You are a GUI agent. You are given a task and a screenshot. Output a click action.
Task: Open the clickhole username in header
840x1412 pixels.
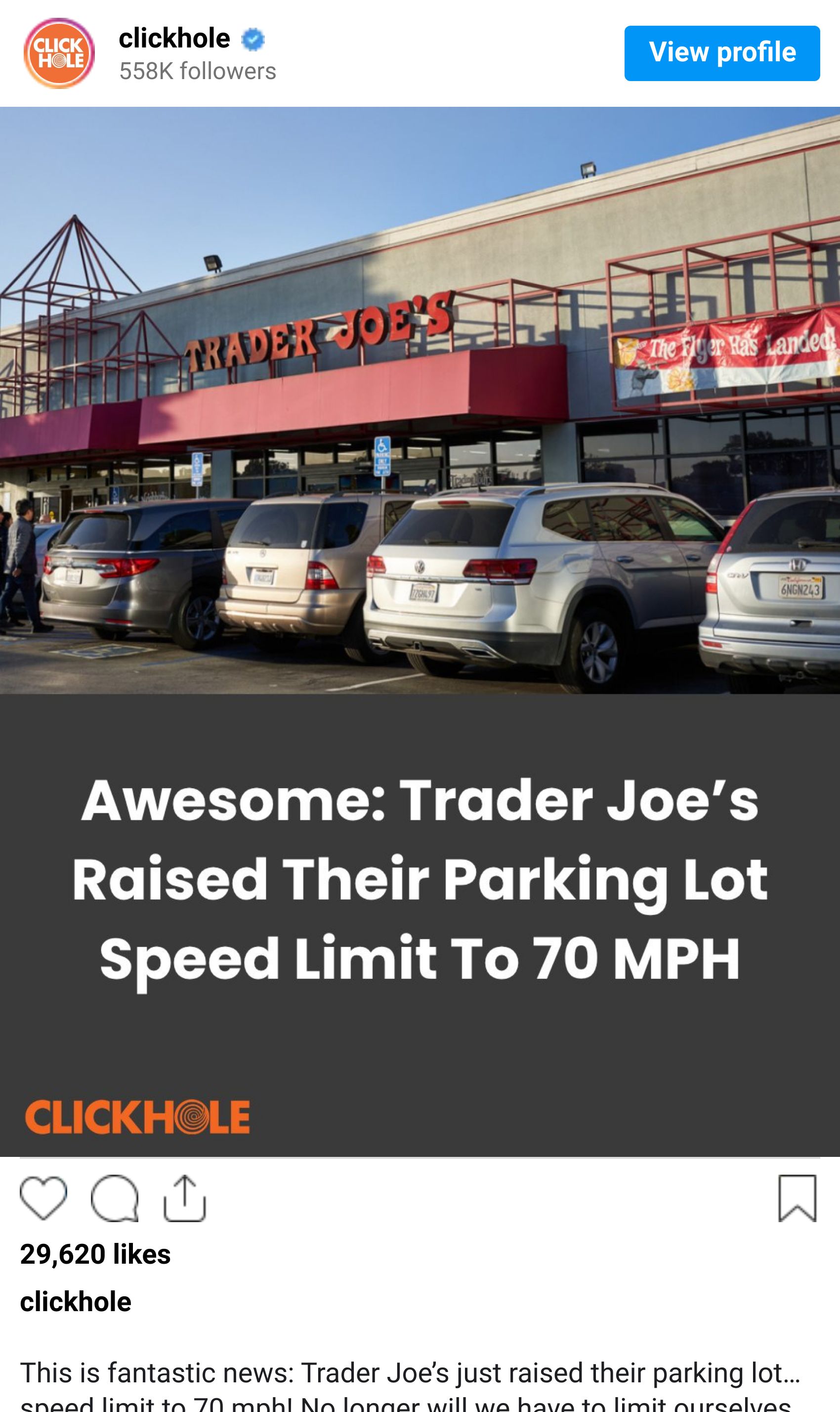tap(174, 39)
